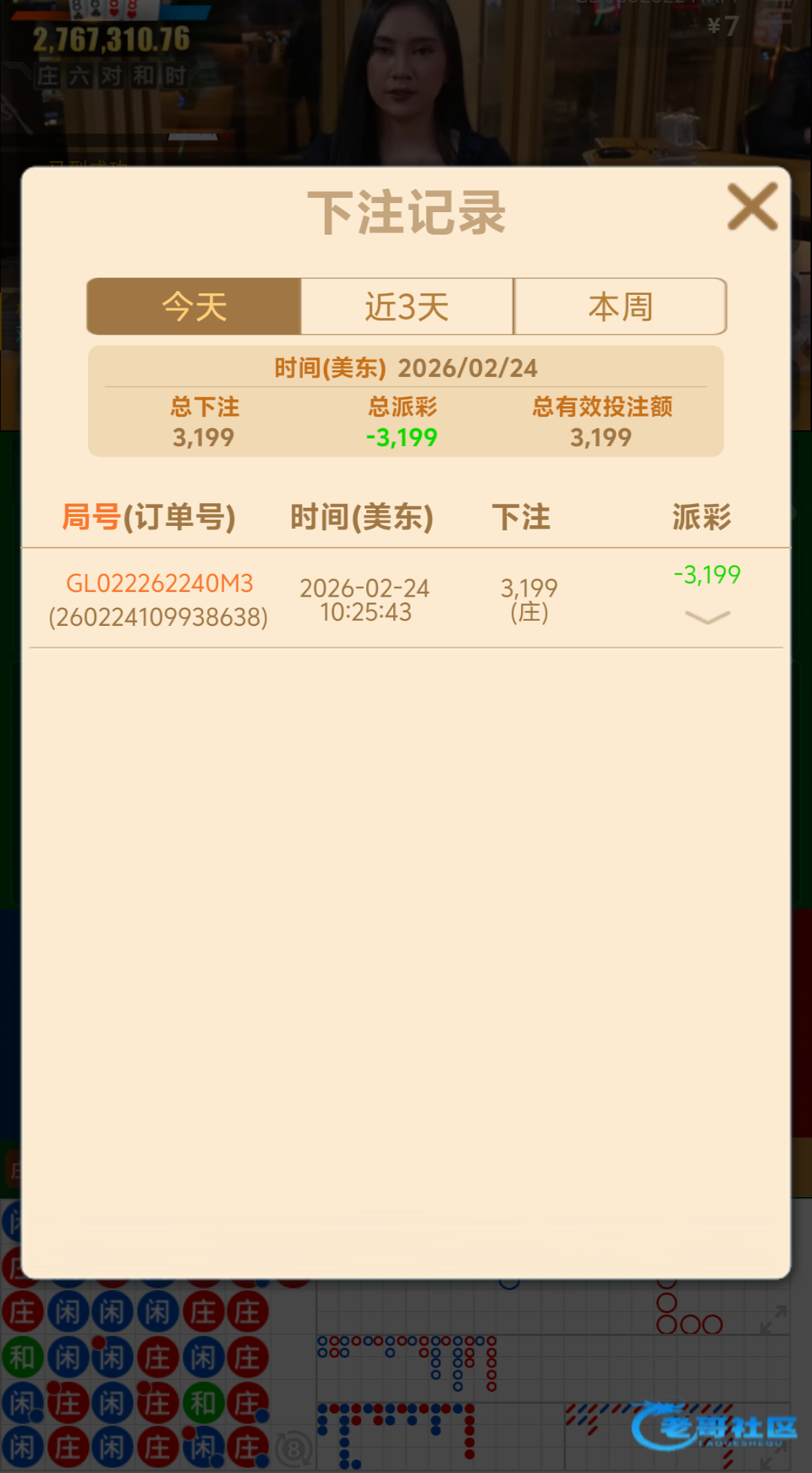The height and width of the screenshot is (1473, 812).
Task: Switch to the 近3天 tab
Action: coord(407,307)
